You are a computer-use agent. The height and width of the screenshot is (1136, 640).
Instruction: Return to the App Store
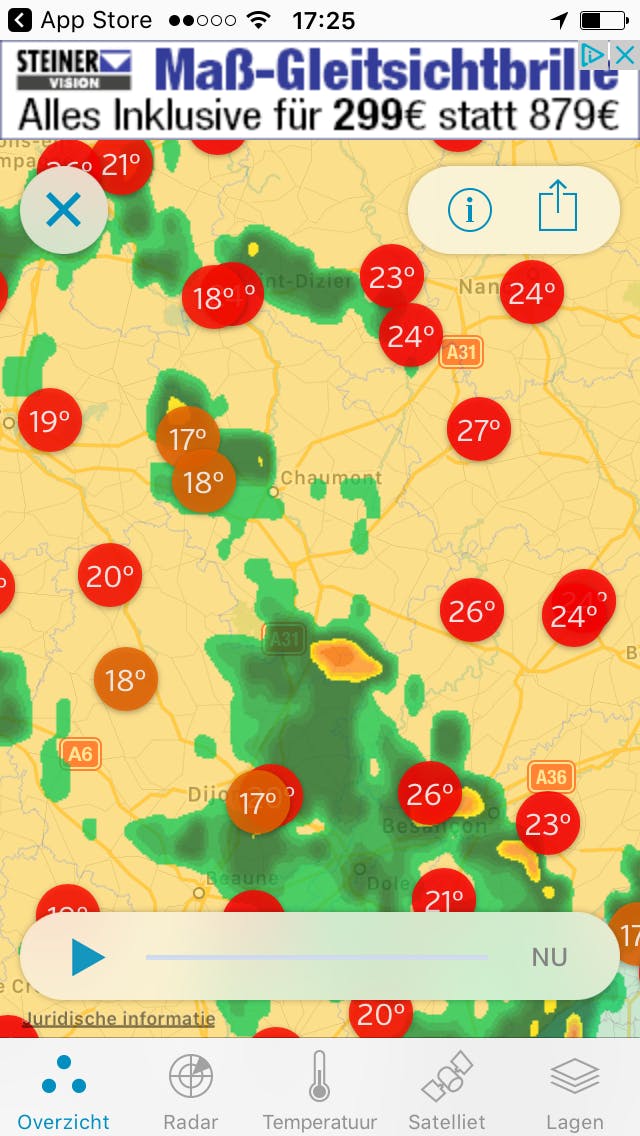pyautogui.click(x=80, y=20)
